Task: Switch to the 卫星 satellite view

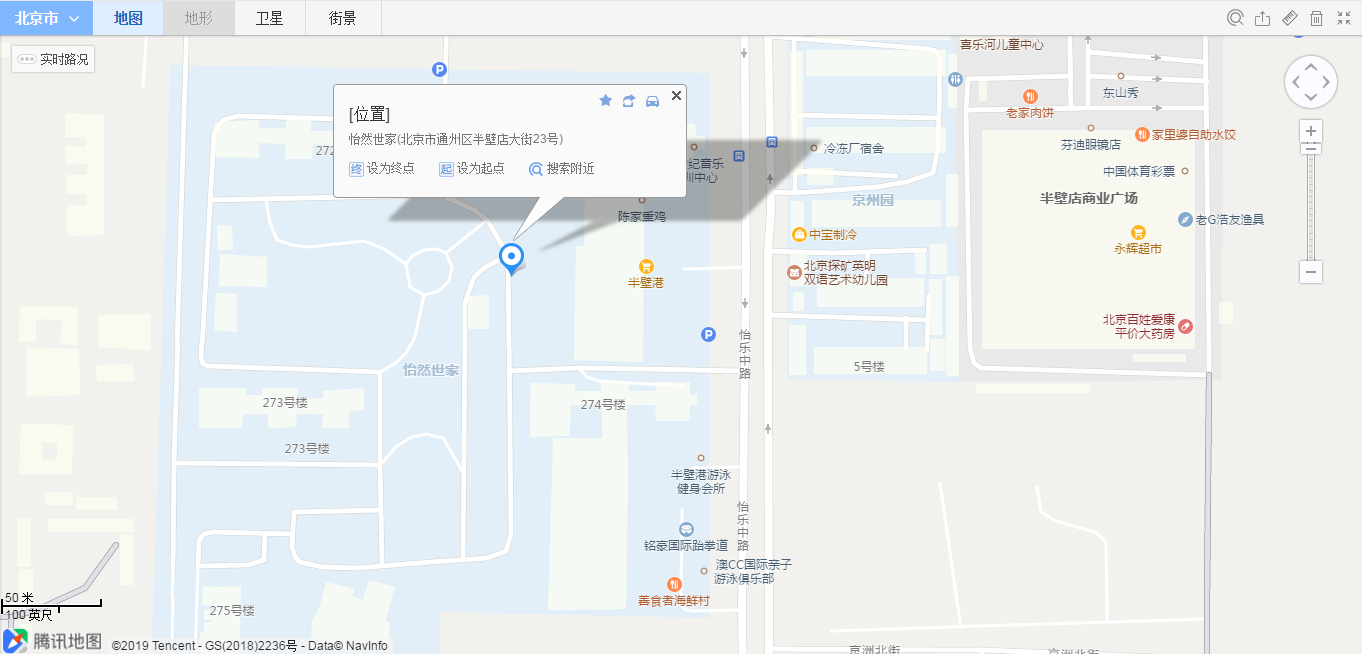Action: pos(269,18)
